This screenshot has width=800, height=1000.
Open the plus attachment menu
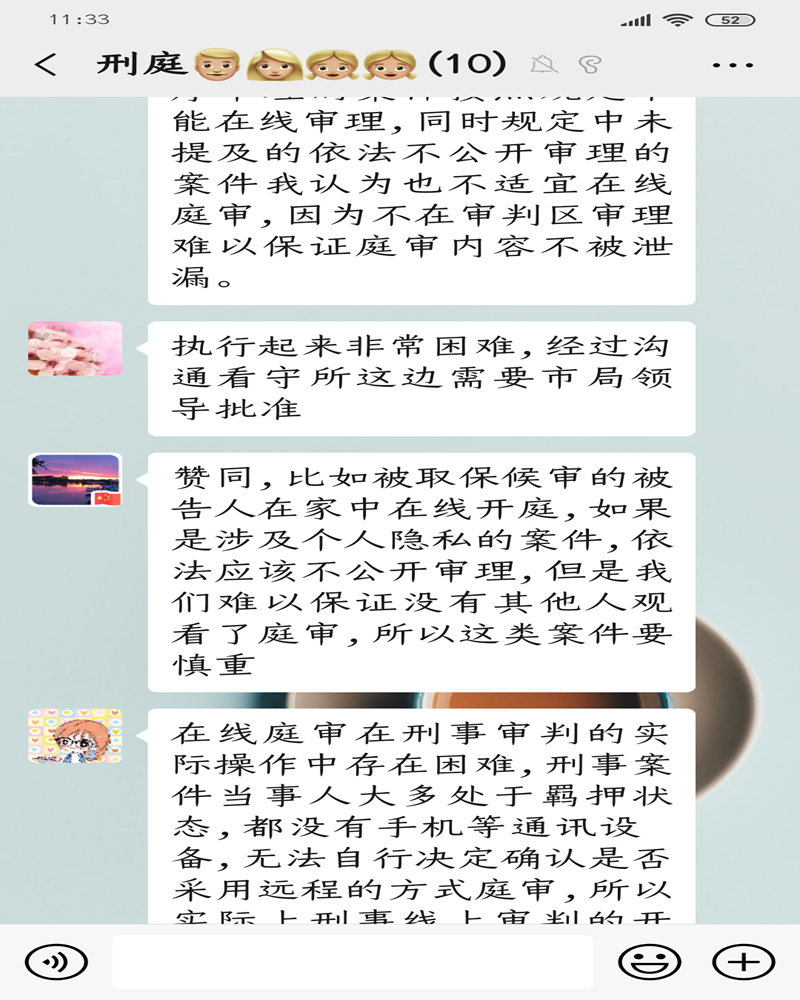point(743,962)
